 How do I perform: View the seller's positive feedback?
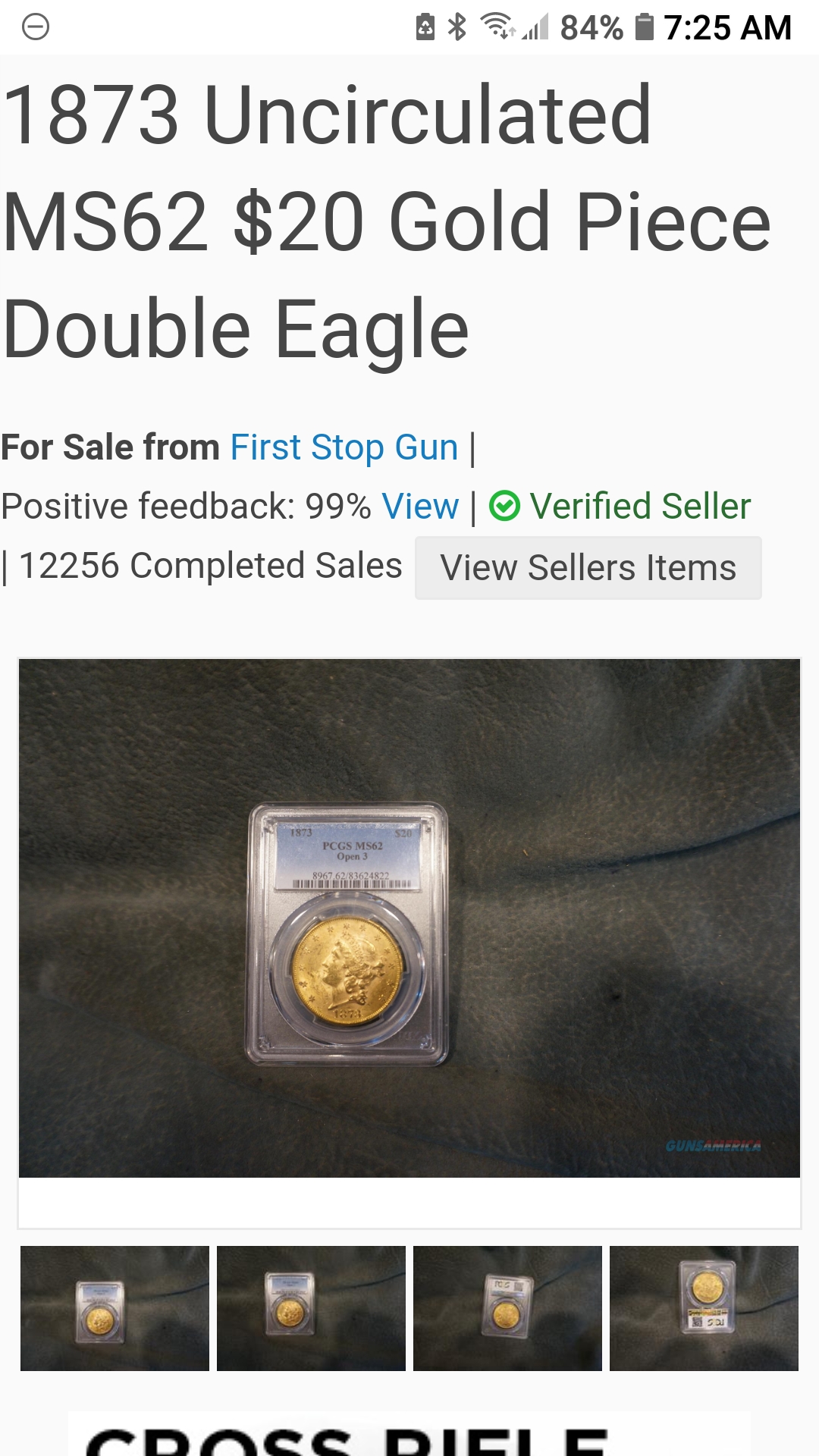pos(420,507)
